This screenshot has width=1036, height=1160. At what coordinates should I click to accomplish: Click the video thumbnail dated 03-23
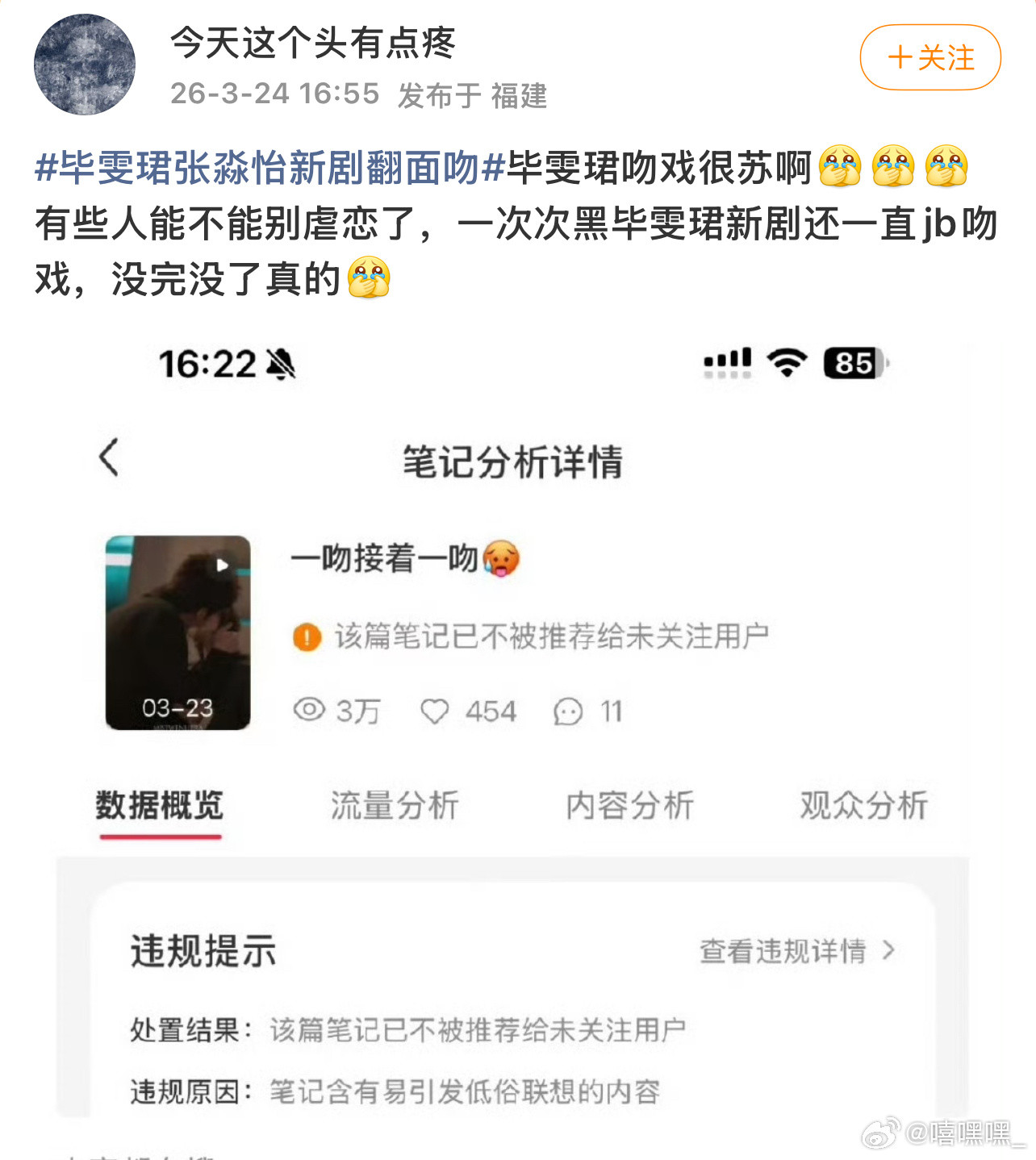point(176,633)
